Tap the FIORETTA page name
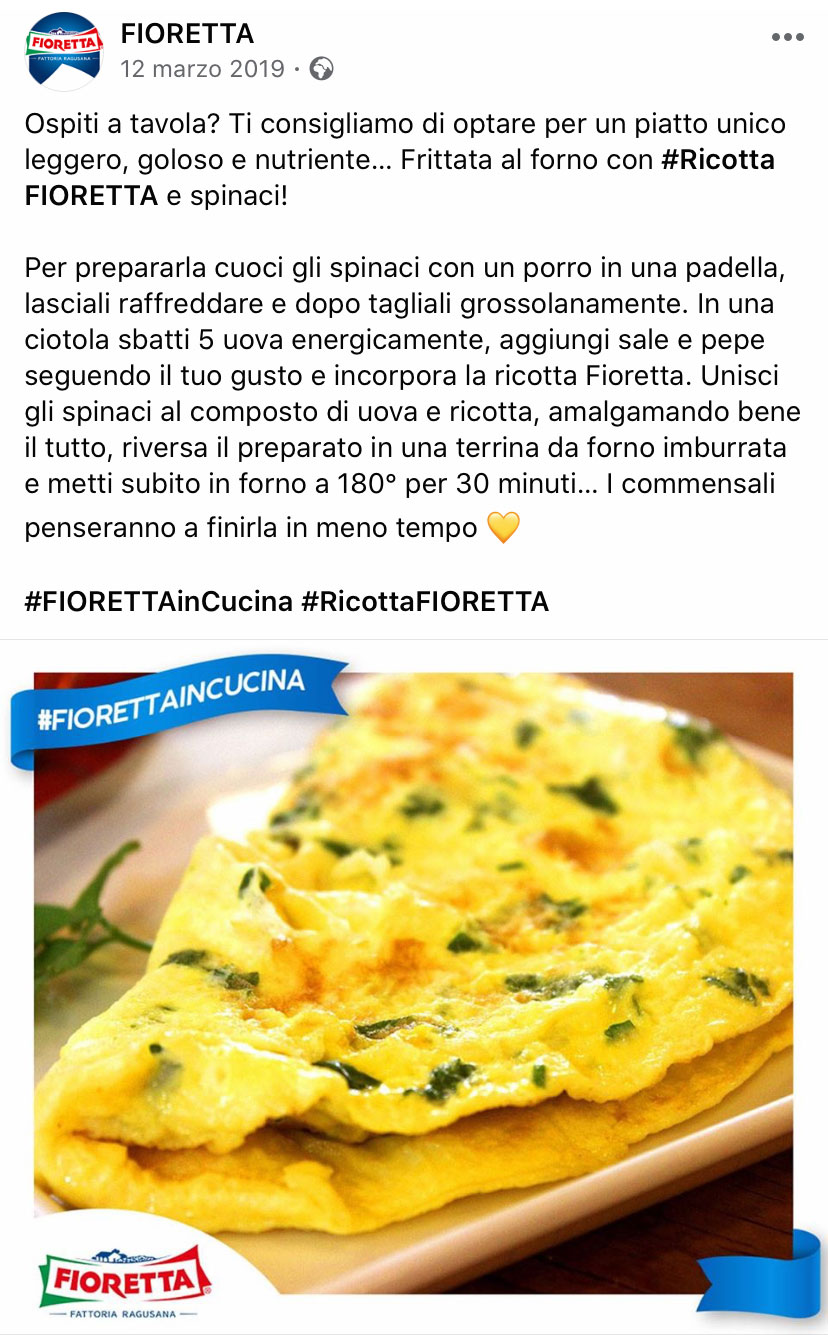This screenshot has height=1335, width=828. click(187, 34)
